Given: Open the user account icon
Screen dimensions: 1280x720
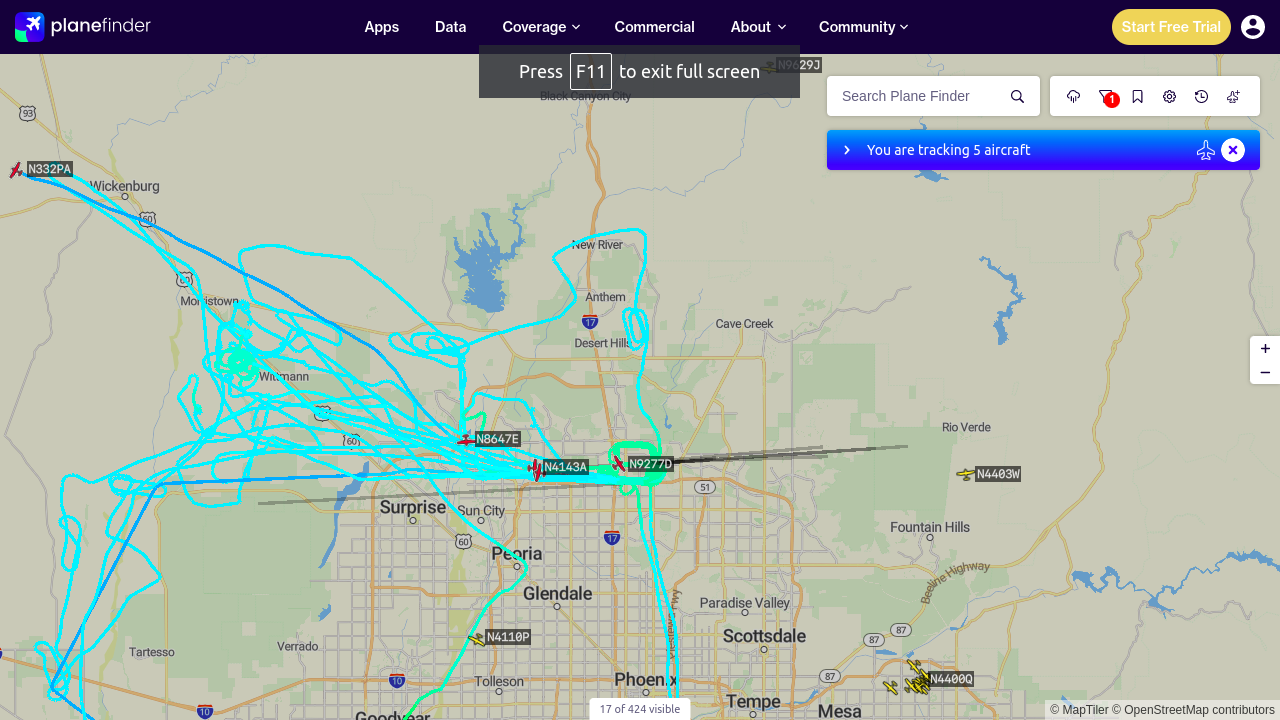Looking at the screenshot, I should (x=1253, y=27).
